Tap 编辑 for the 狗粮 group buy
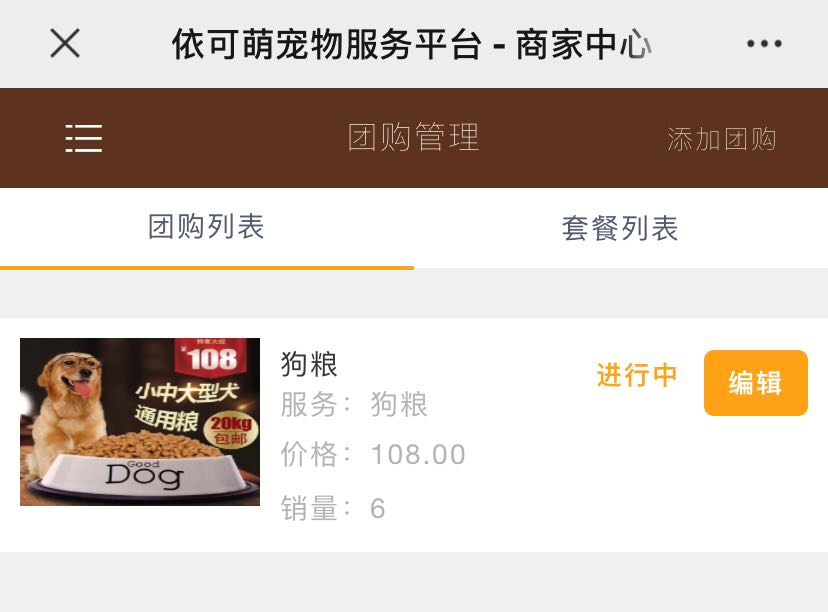The height and width of the screenshot is (612, 828). click(755, 383)
